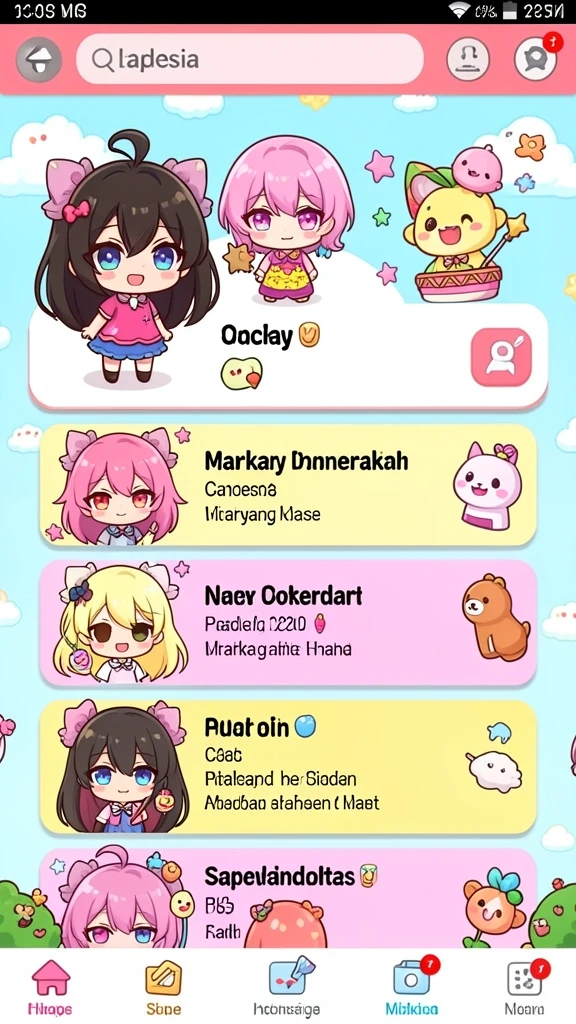Open the Sapevandoltas card
Screen dimensions: 576x1024
[288, 898]
